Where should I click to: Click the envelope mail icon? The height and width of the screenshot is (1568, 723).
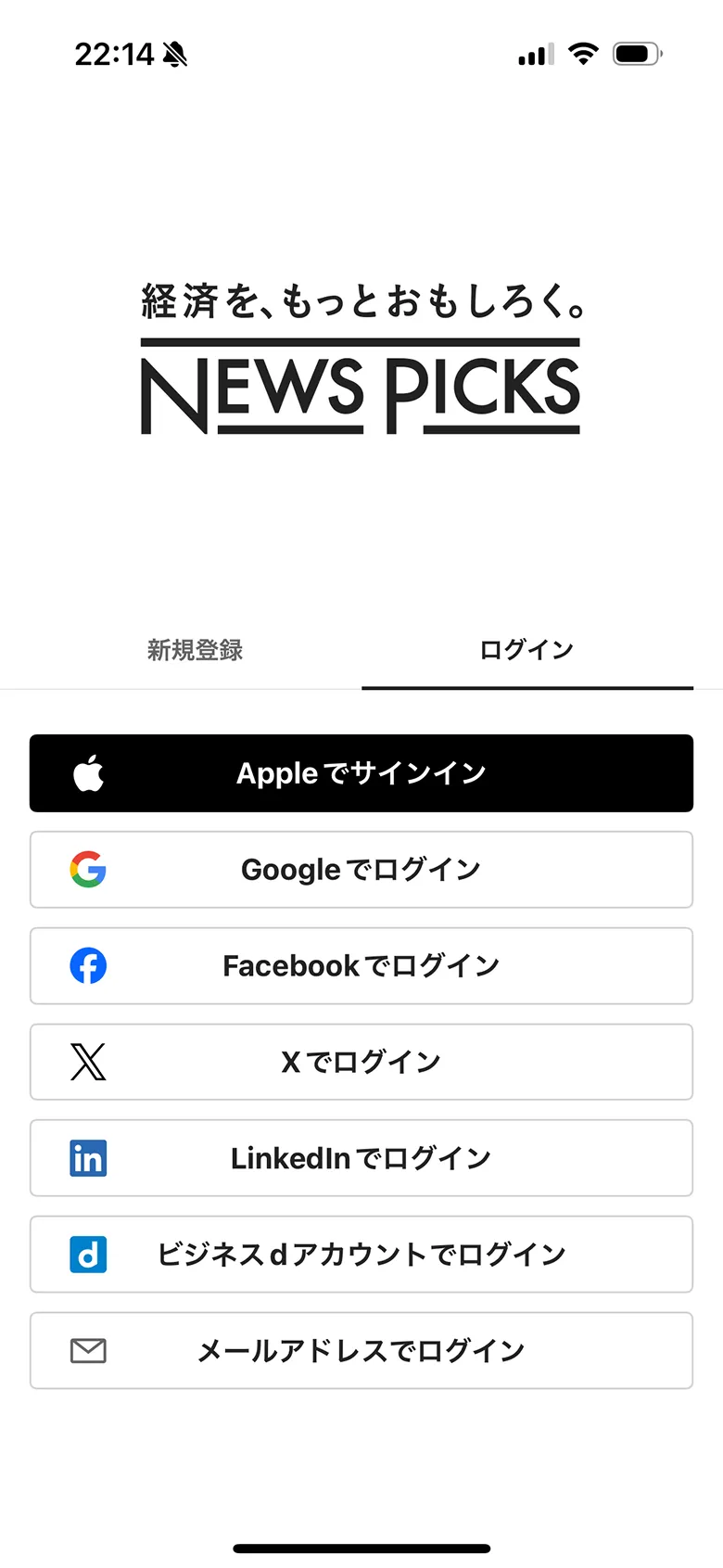[88, 1351]
